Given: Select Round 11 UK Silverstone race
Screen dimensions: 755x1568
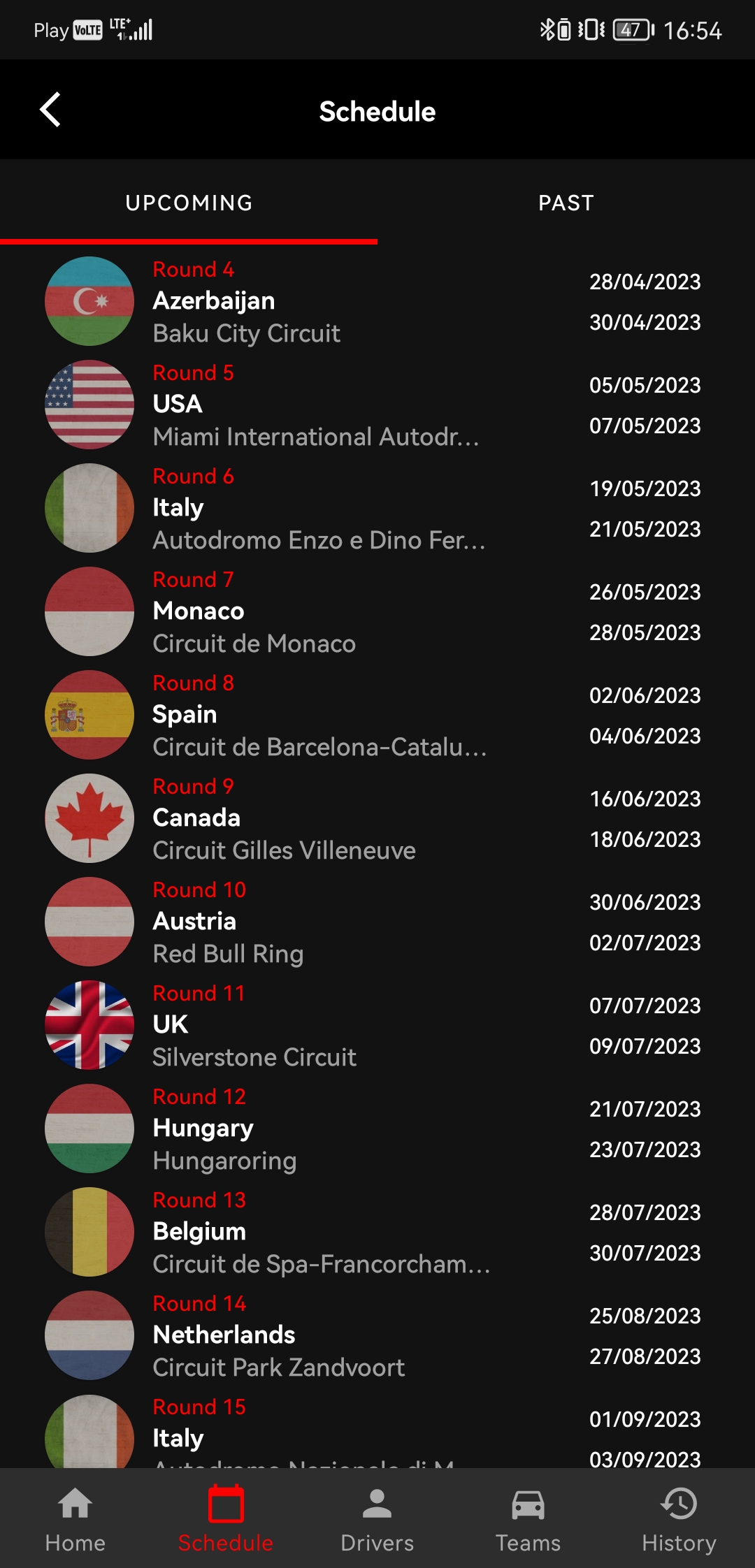Looking at the screenshot, I should coord(377,1026).
